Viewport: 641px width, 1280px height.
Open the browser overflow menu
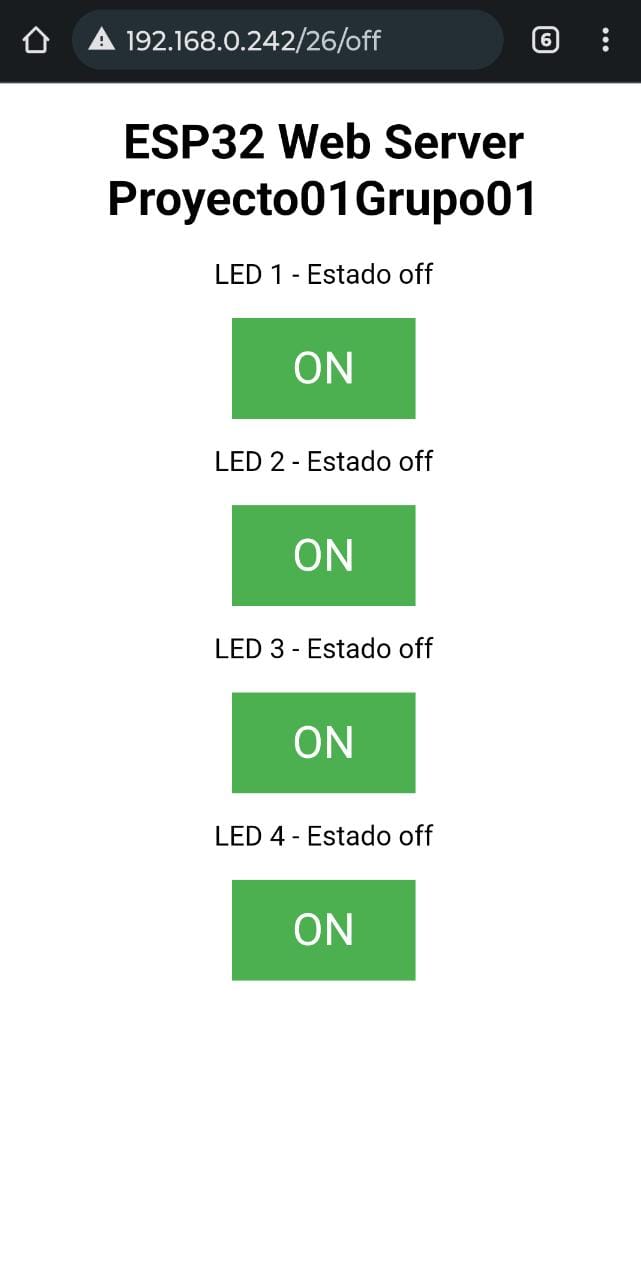click(605, 40)
